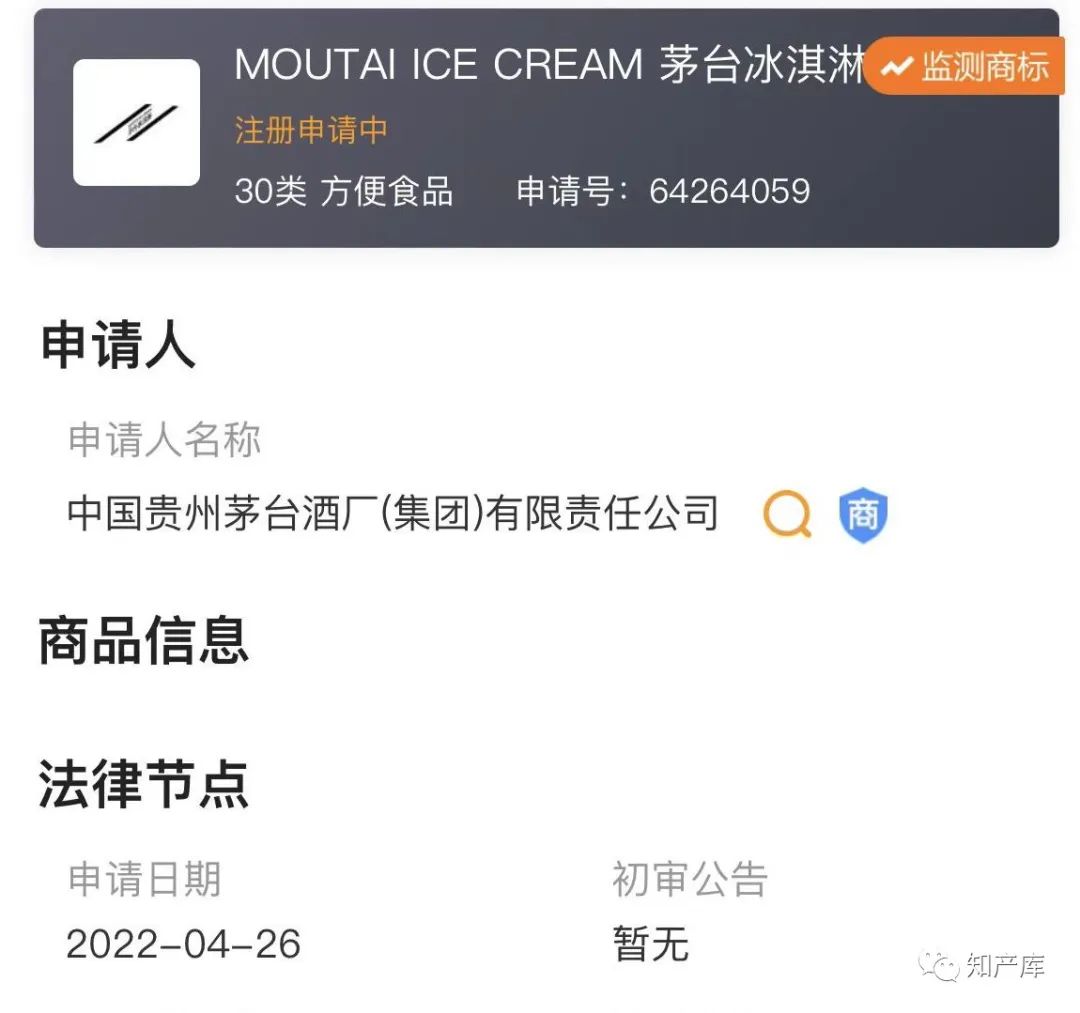
Task: Tap the 监测商标 monitor trademark button
Action: [x=966, y=67]
